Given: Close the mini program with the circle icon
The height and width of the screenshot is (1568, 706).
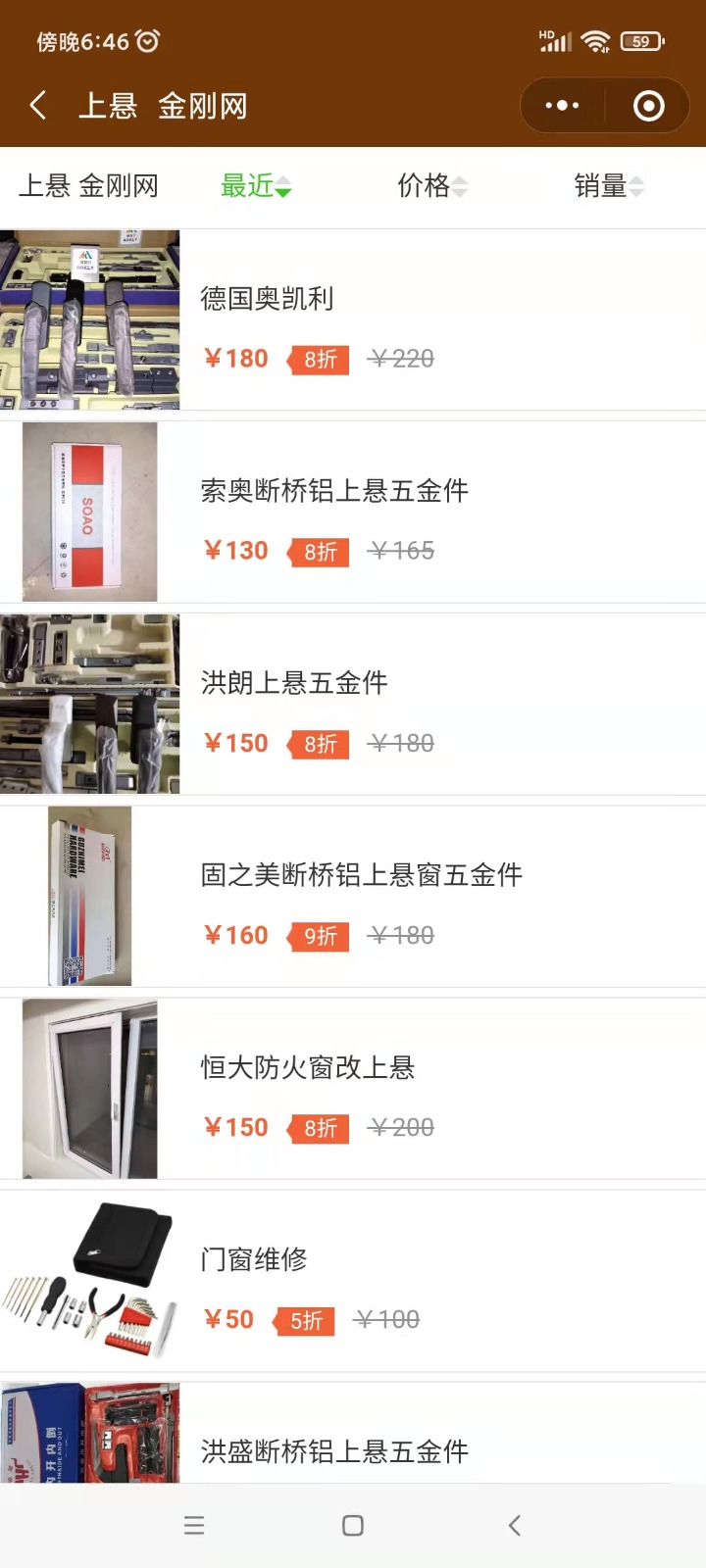Looking at the screenshot, I should [648, 105].
